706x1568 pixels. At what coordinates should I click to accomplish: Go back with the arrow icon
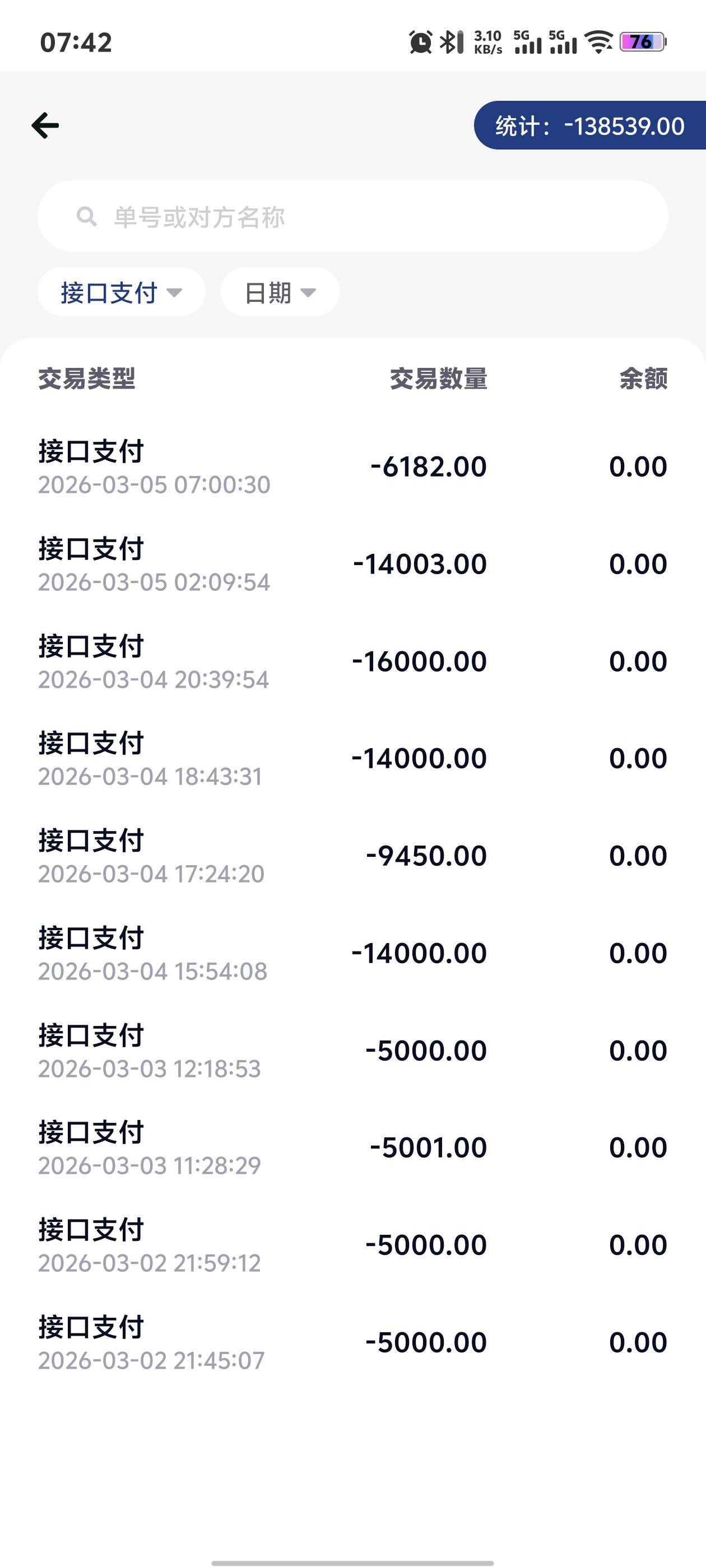click(46, 125)
